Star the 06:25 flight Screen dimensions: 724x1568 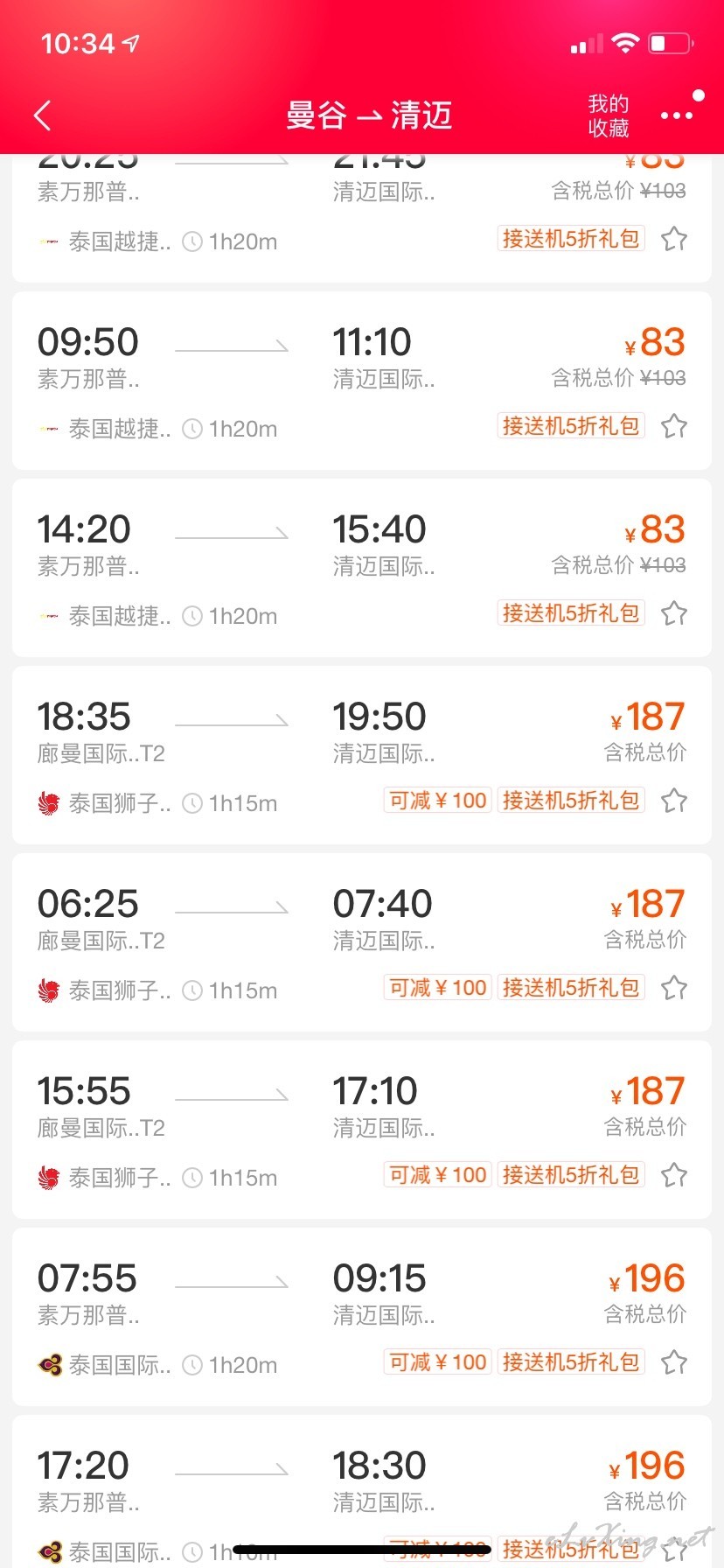tap(674, 988)
